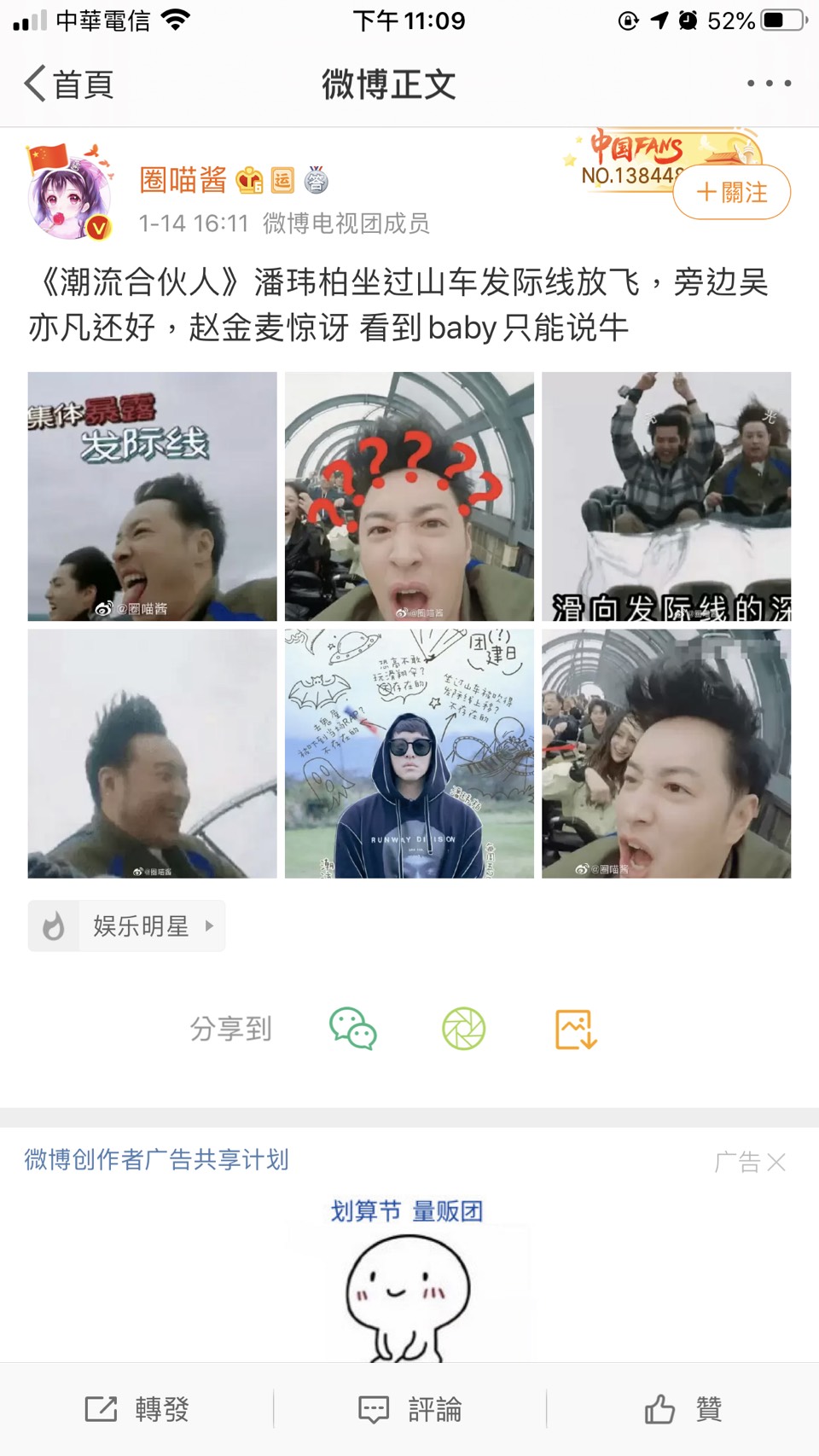This screenshot has width=819, height=1456.
Task: Dismiss the 广告 advertisement
Action: coord(775,1162)
